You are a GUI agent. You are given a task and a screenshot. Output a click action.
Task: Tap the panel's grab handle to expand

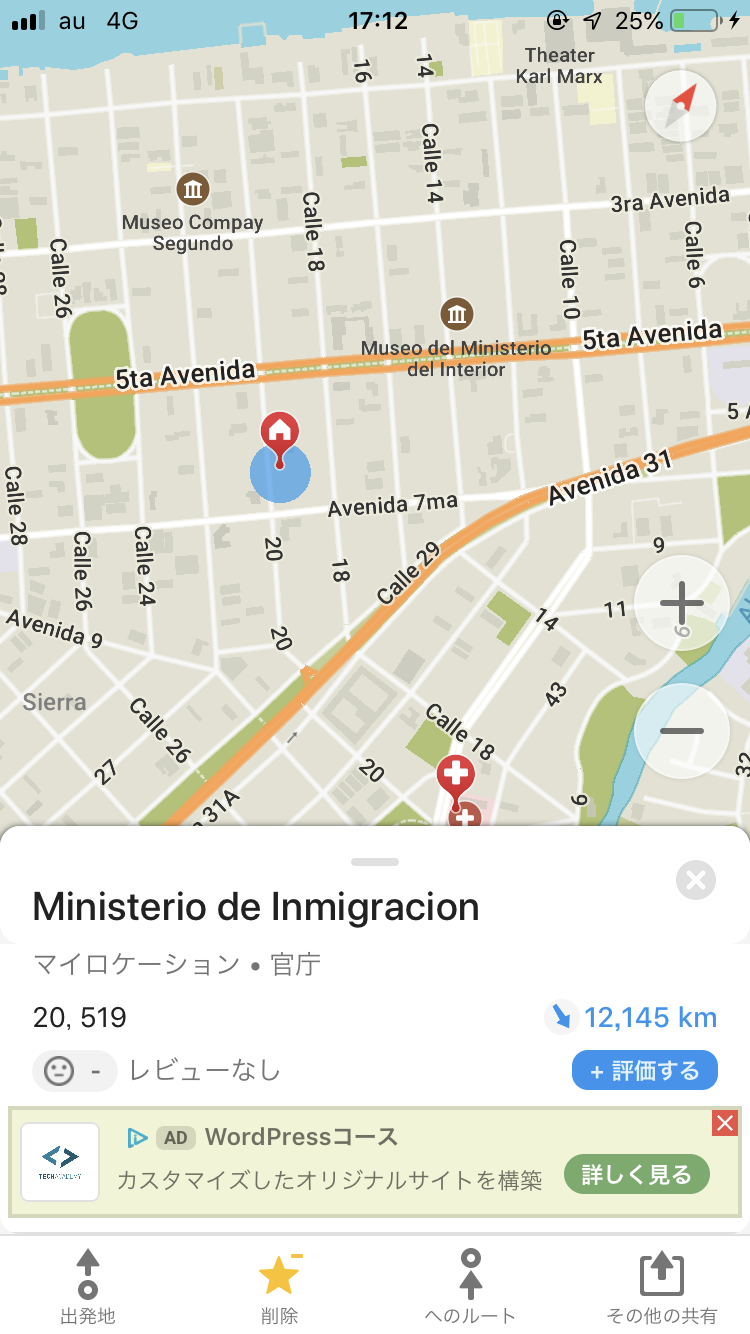375,861
